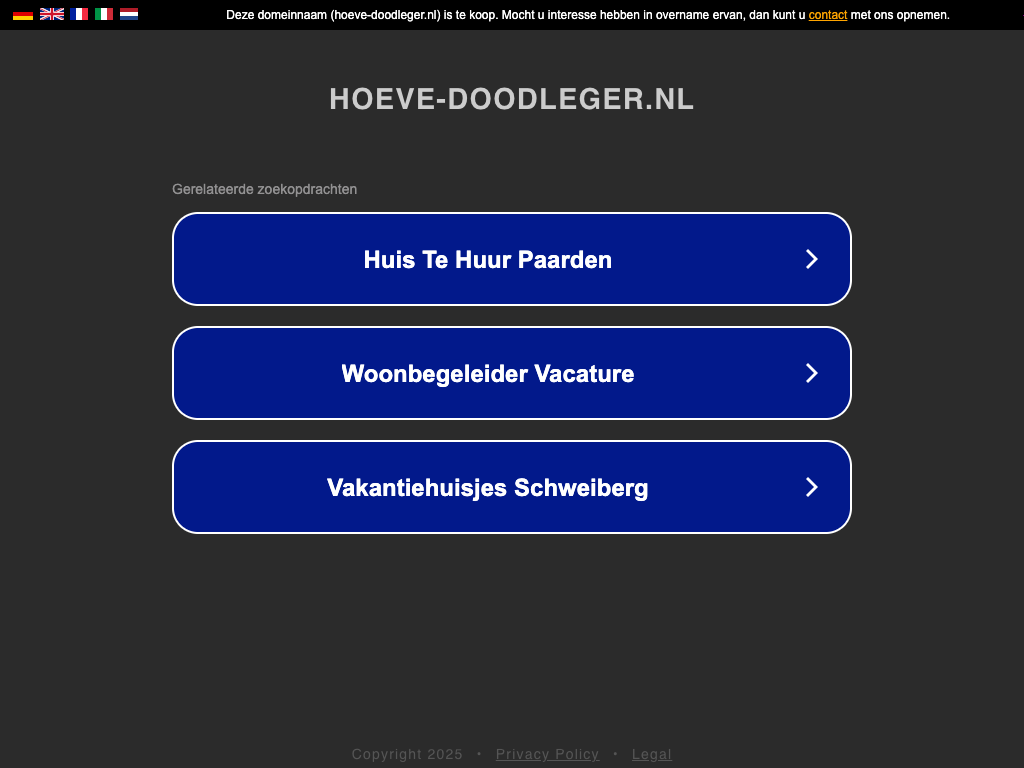
Task: Open the orange contact link
Action: pos(827,15)
